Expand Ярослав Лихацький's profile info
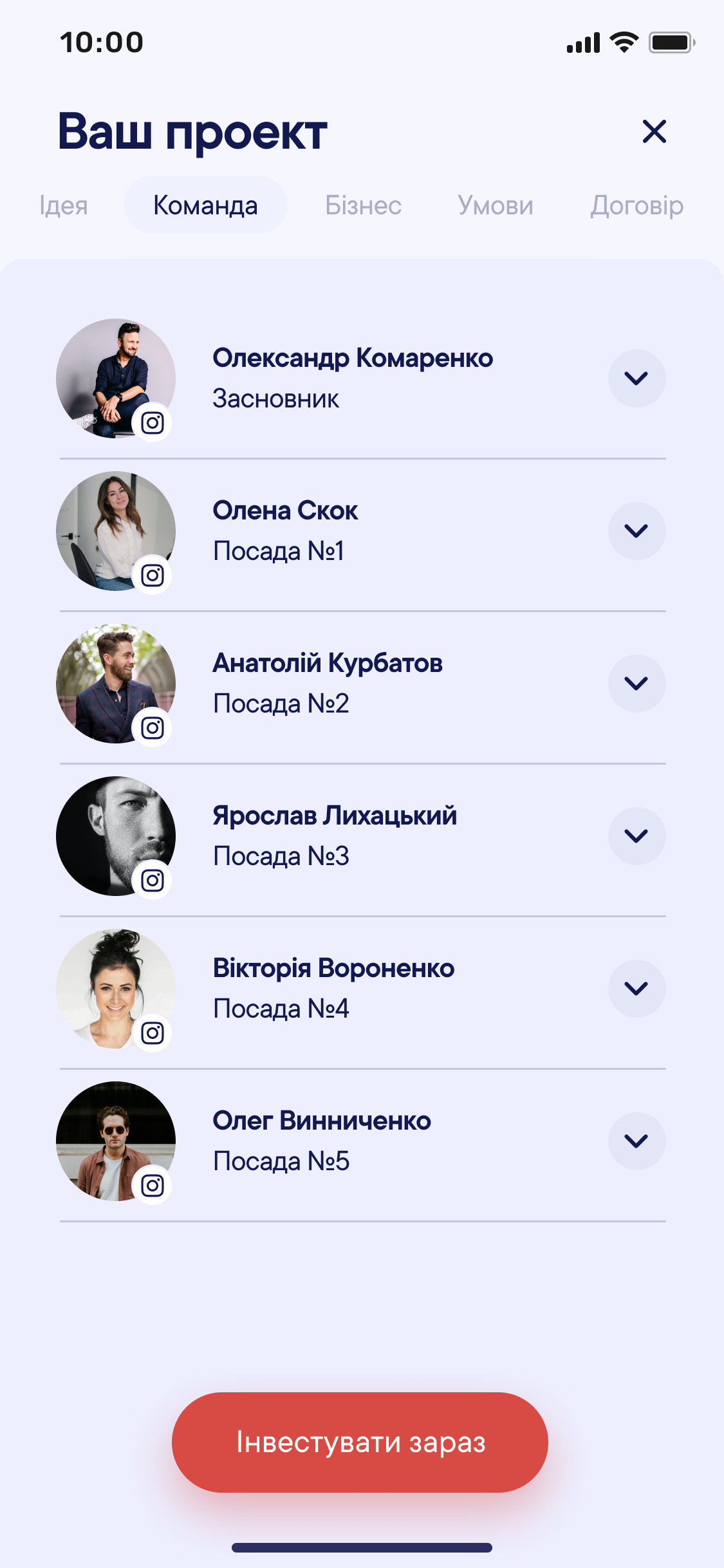 (636, 836)
